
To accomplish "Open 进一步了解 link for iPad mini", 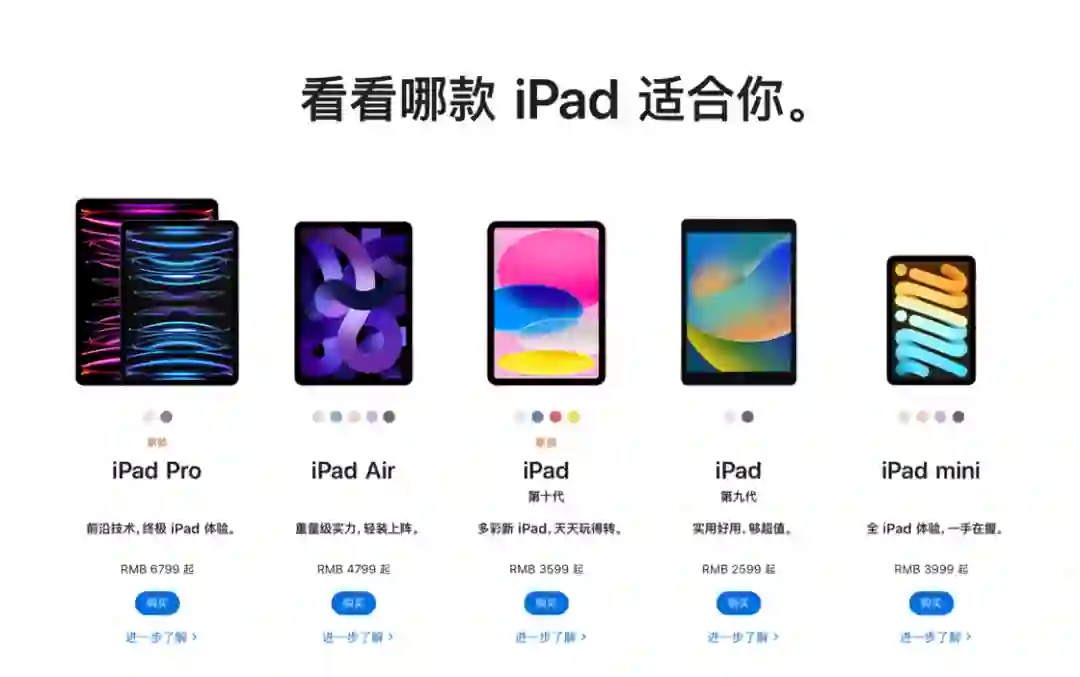I will click(935, 637).
